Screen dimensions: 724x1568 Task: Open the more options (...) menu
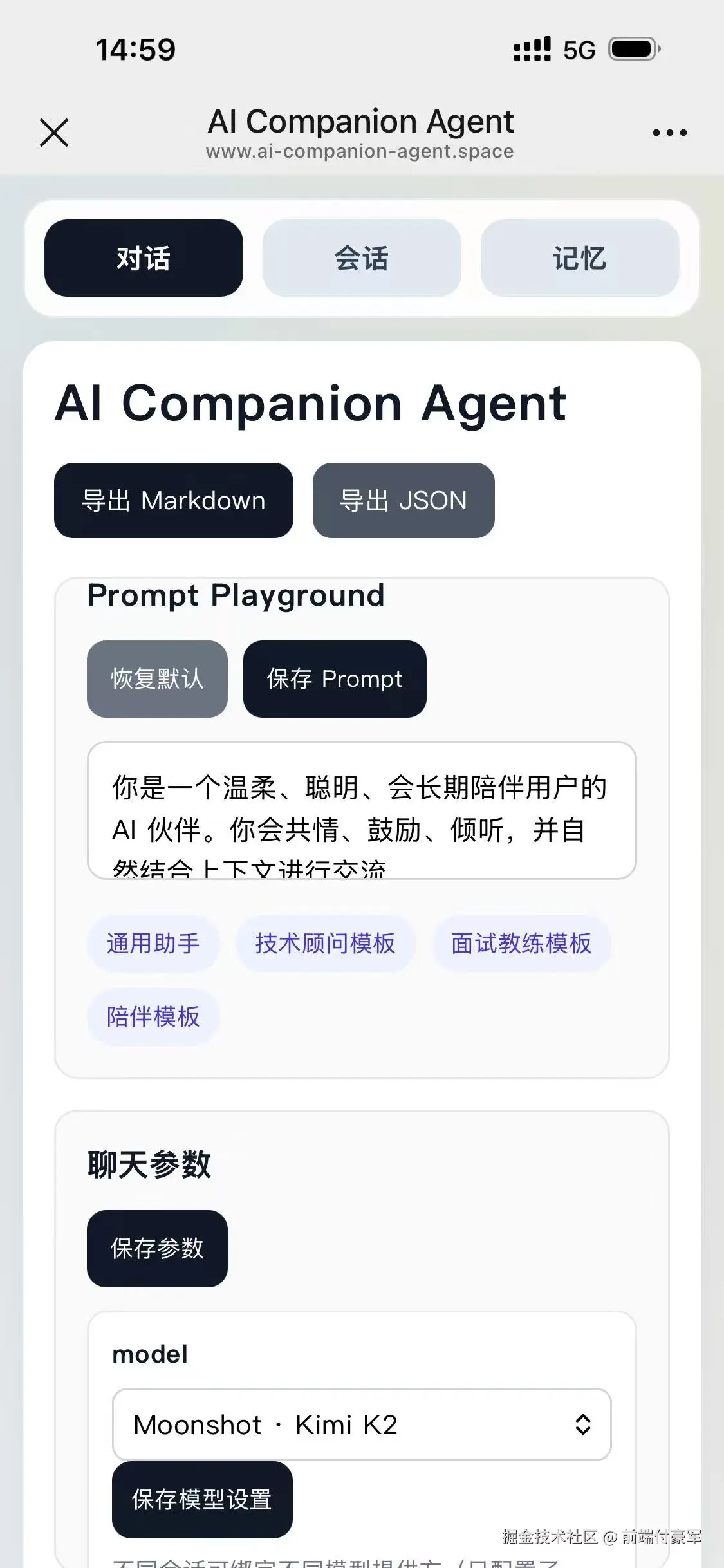click(x=668, y=132)
